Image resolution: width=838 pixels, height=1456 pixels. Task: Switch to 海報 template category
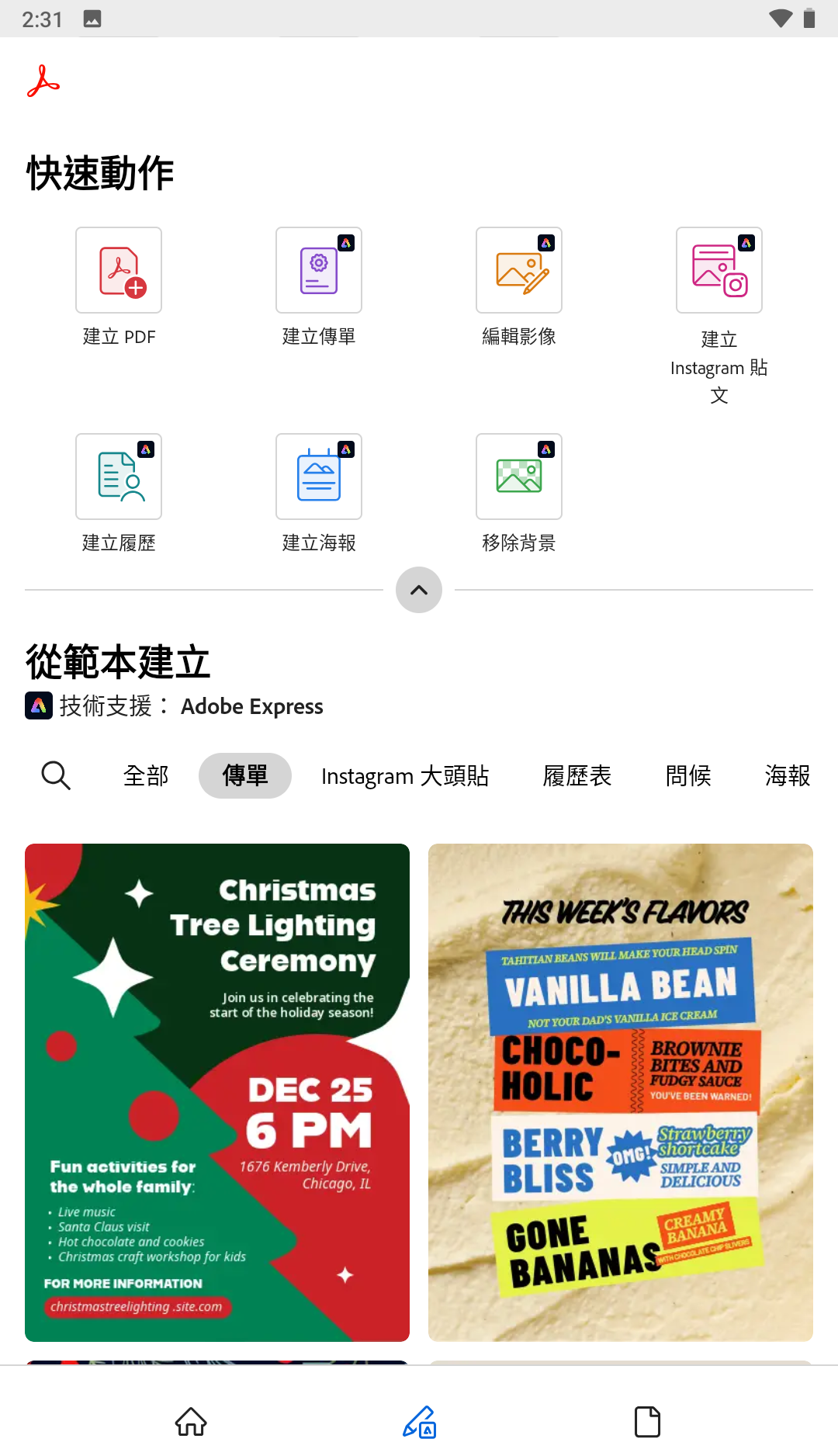pos(787,775)
